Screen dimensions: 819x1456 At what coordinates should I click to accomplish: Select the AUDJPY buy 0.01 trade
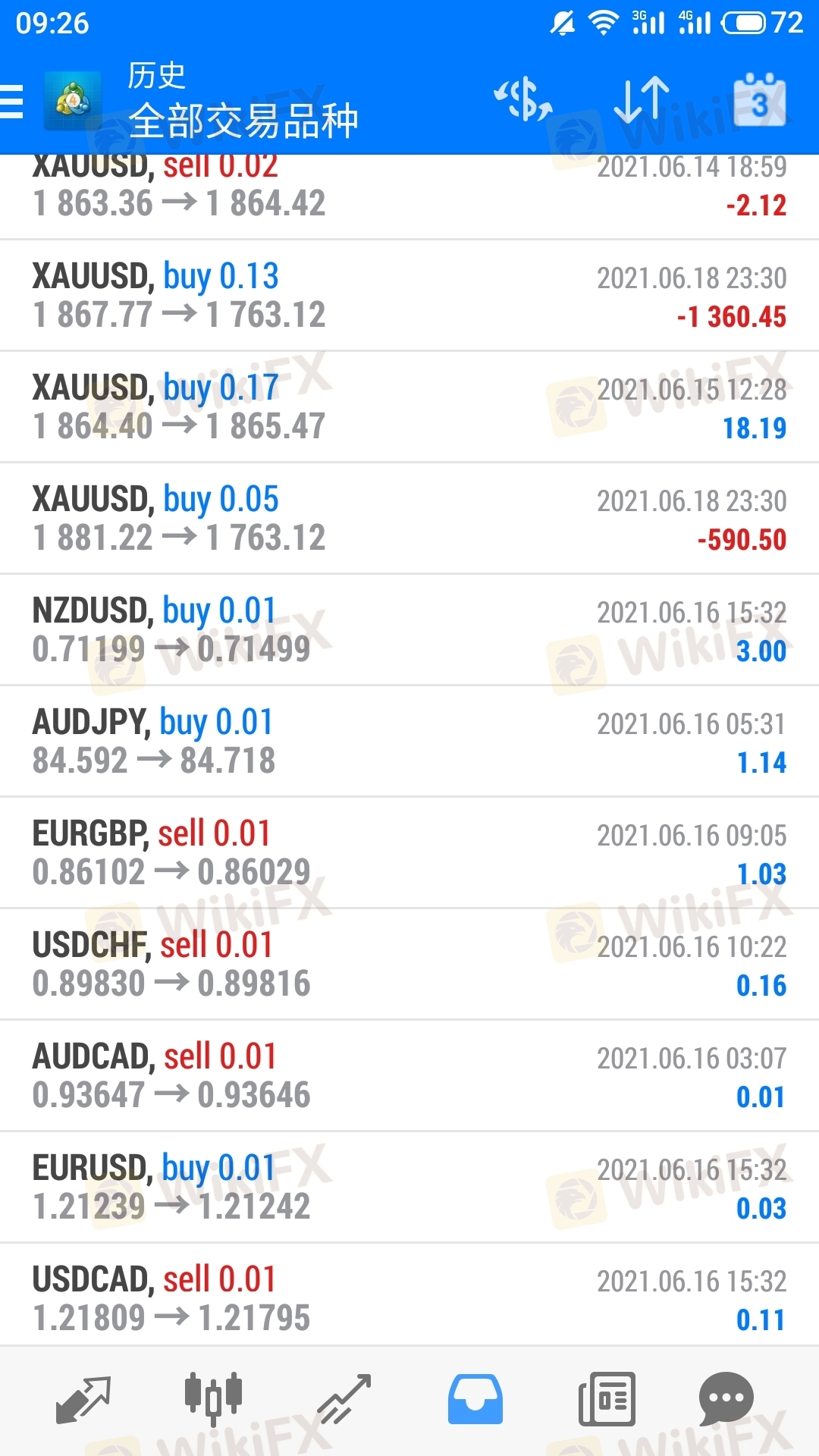(x=409, y=742)
